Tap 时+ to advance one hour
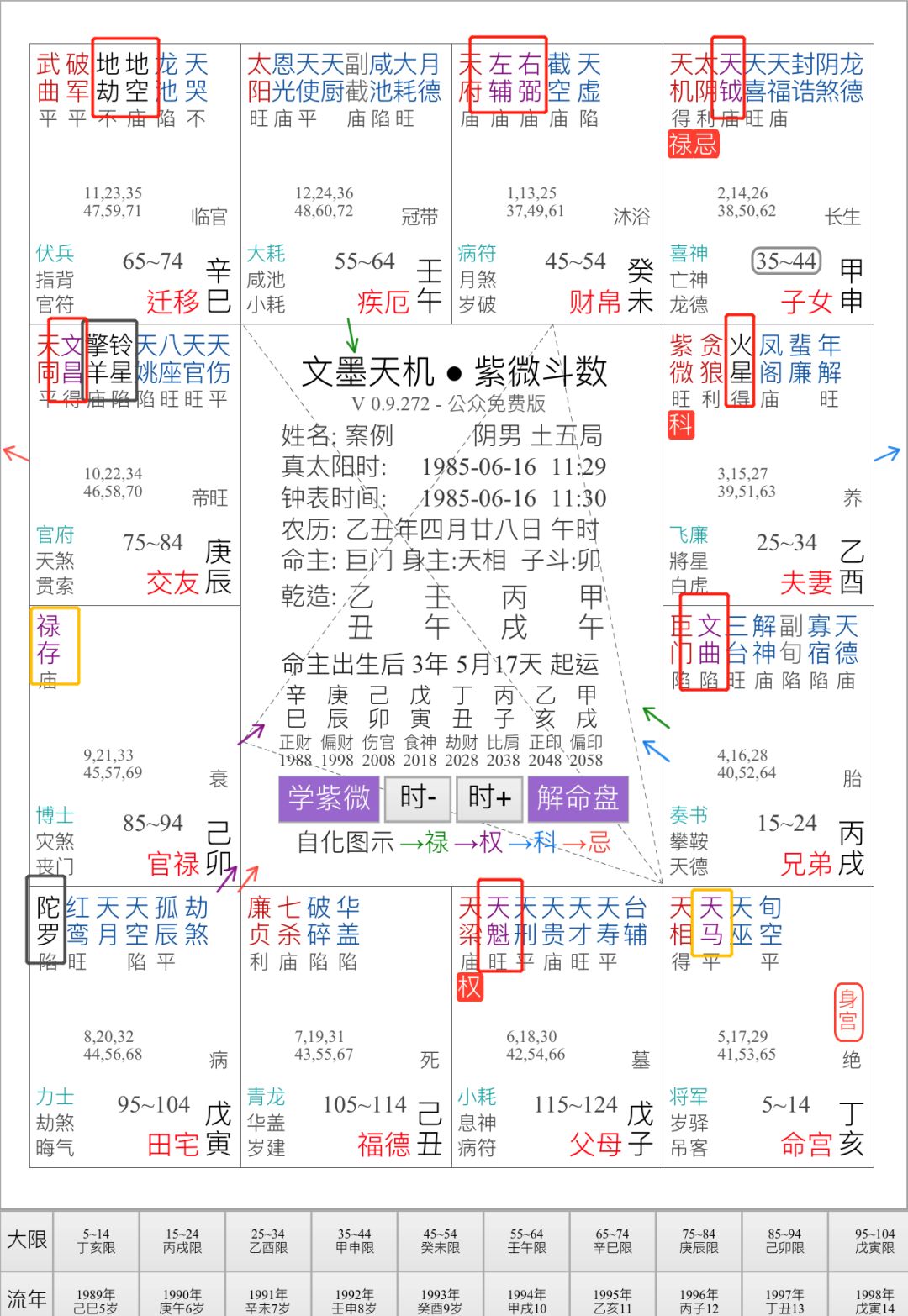Image resolution: width=908 pixels, height=1316 pixels. (490, 798)
